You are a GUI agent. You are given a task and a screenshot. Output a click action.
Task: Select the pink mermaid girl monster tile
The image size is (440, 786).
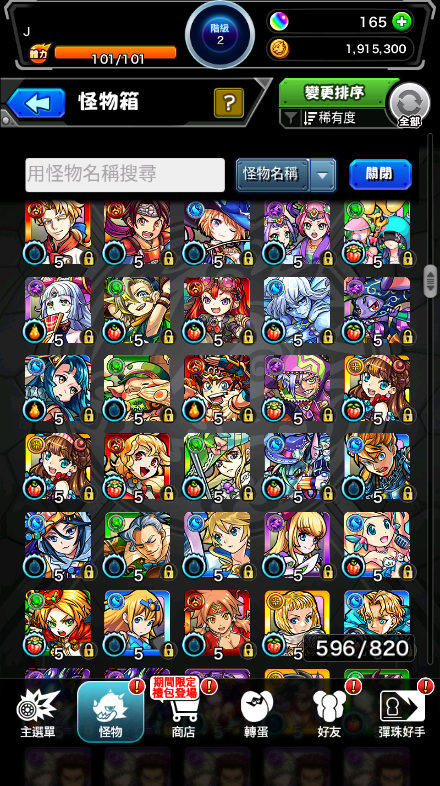(377, 545)
